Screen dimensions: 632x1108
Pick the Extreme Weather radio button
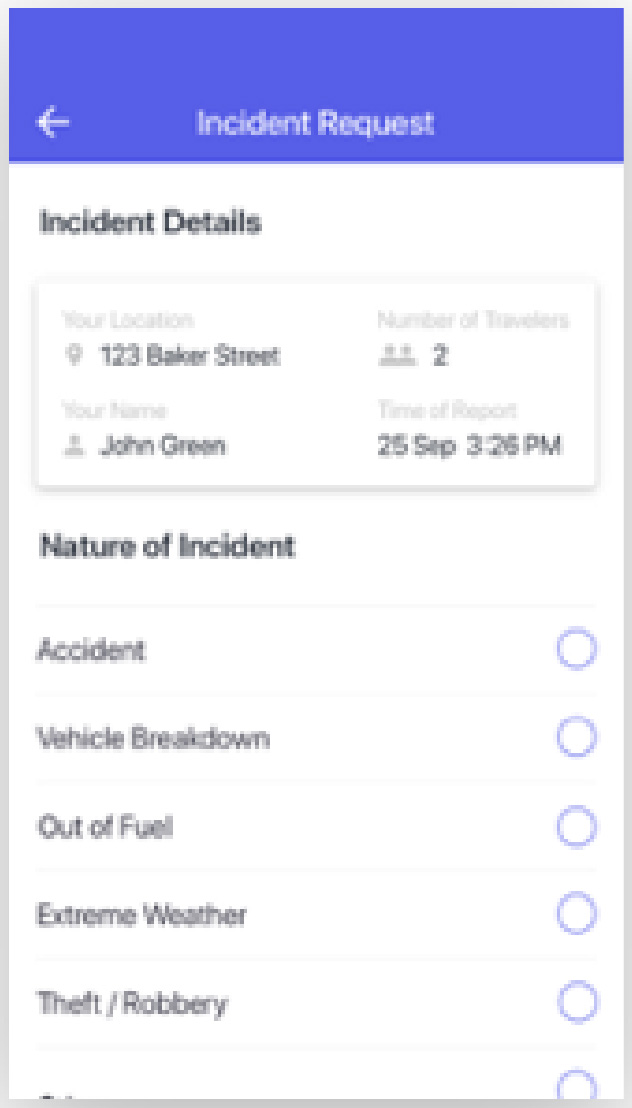click(x=576, y=914)
